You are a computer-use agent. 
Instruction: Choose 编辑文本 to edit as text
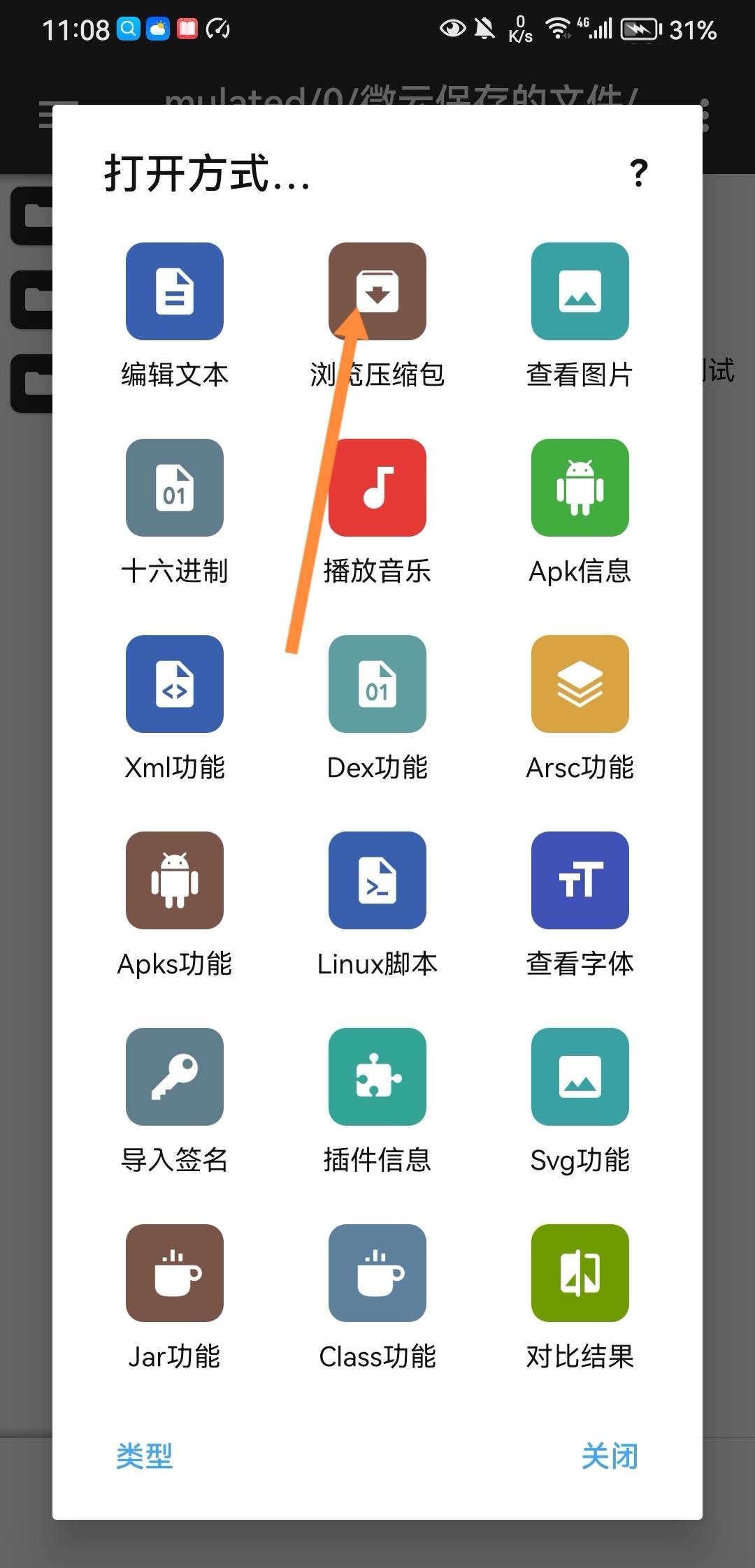[175, 291]
